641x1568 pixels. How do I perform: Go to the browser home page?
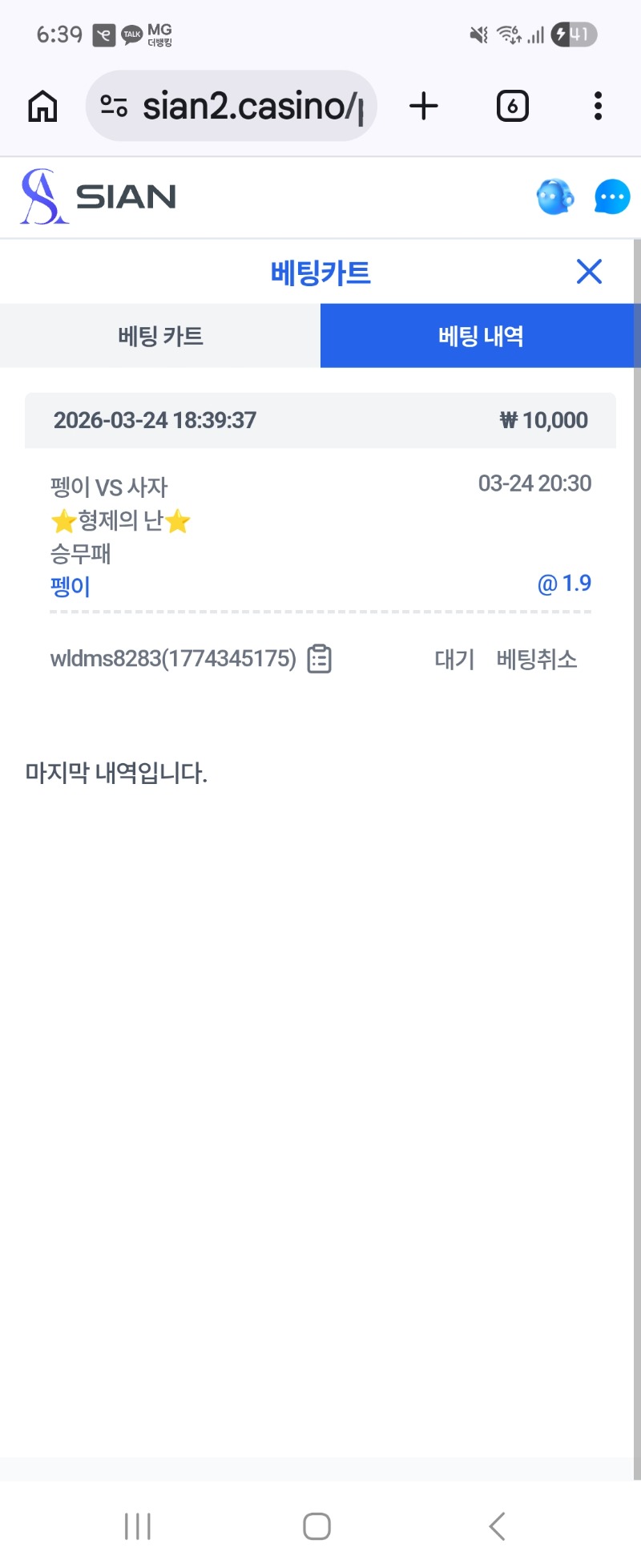pyautogui.click(x=43, y=106)
